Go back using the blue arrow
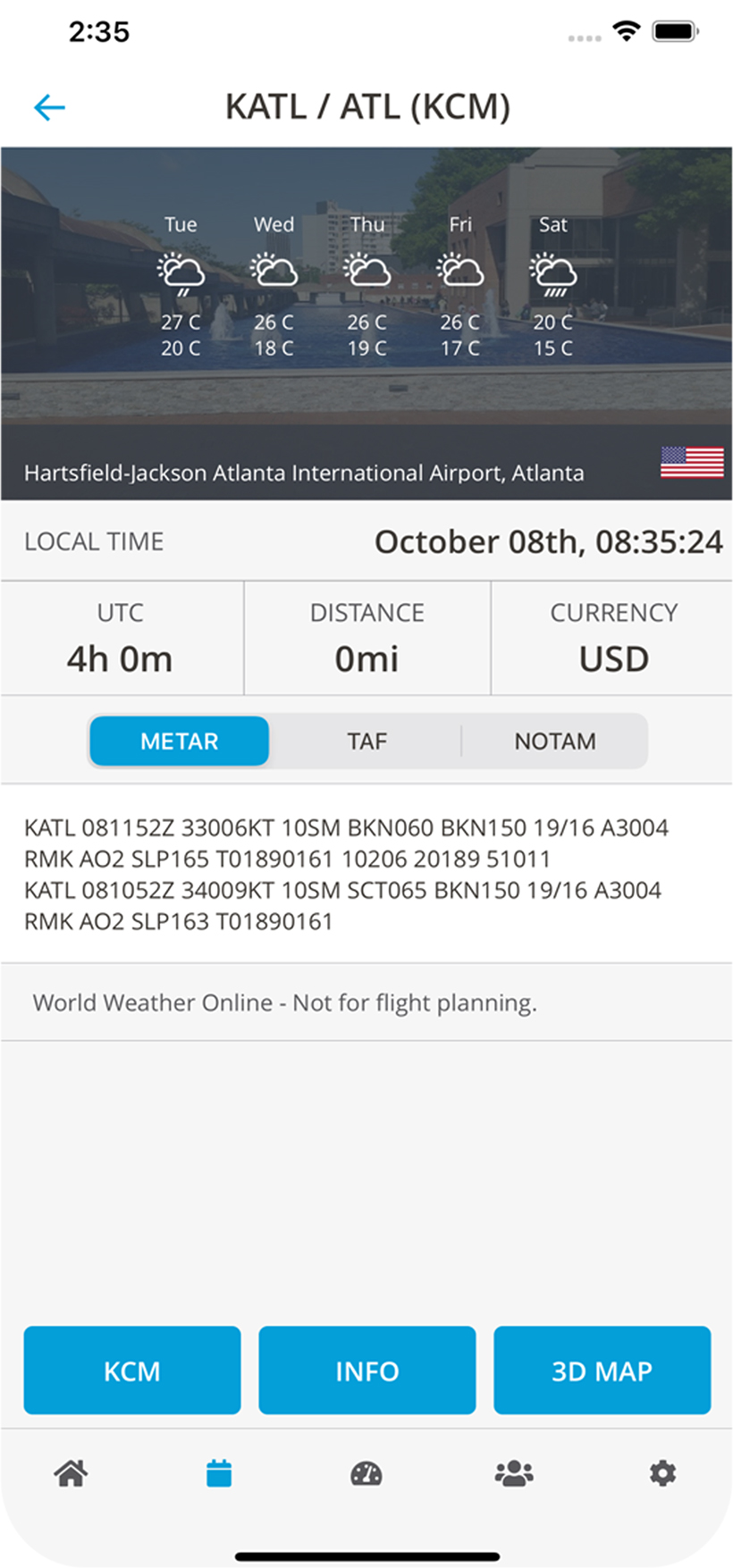Screen dimensions: 733x1568 49,108
